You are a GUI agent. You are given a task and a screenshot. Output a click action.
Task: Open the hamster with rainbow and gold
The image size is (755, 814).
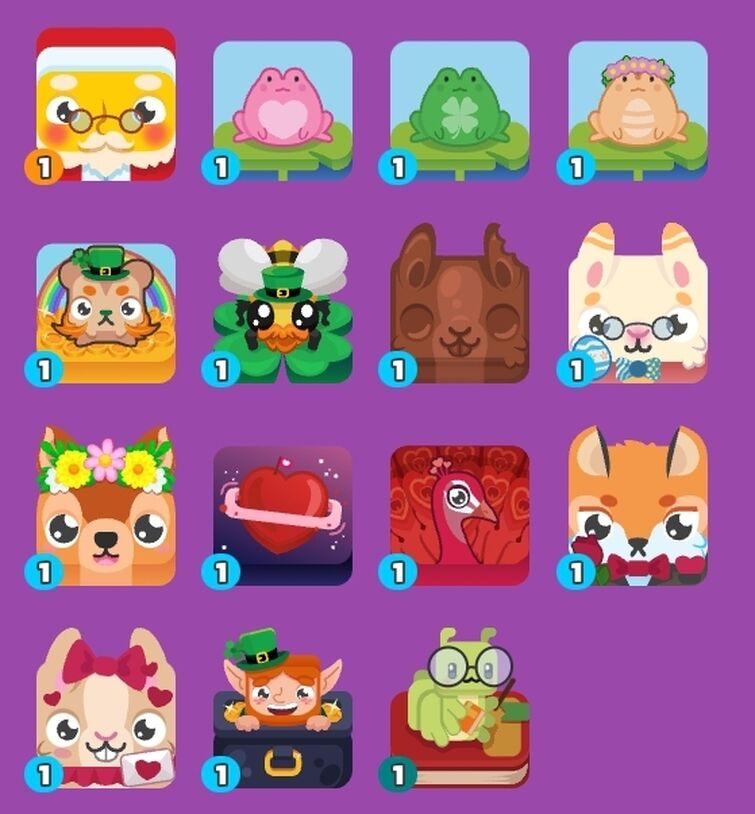(x=106, y=312)
